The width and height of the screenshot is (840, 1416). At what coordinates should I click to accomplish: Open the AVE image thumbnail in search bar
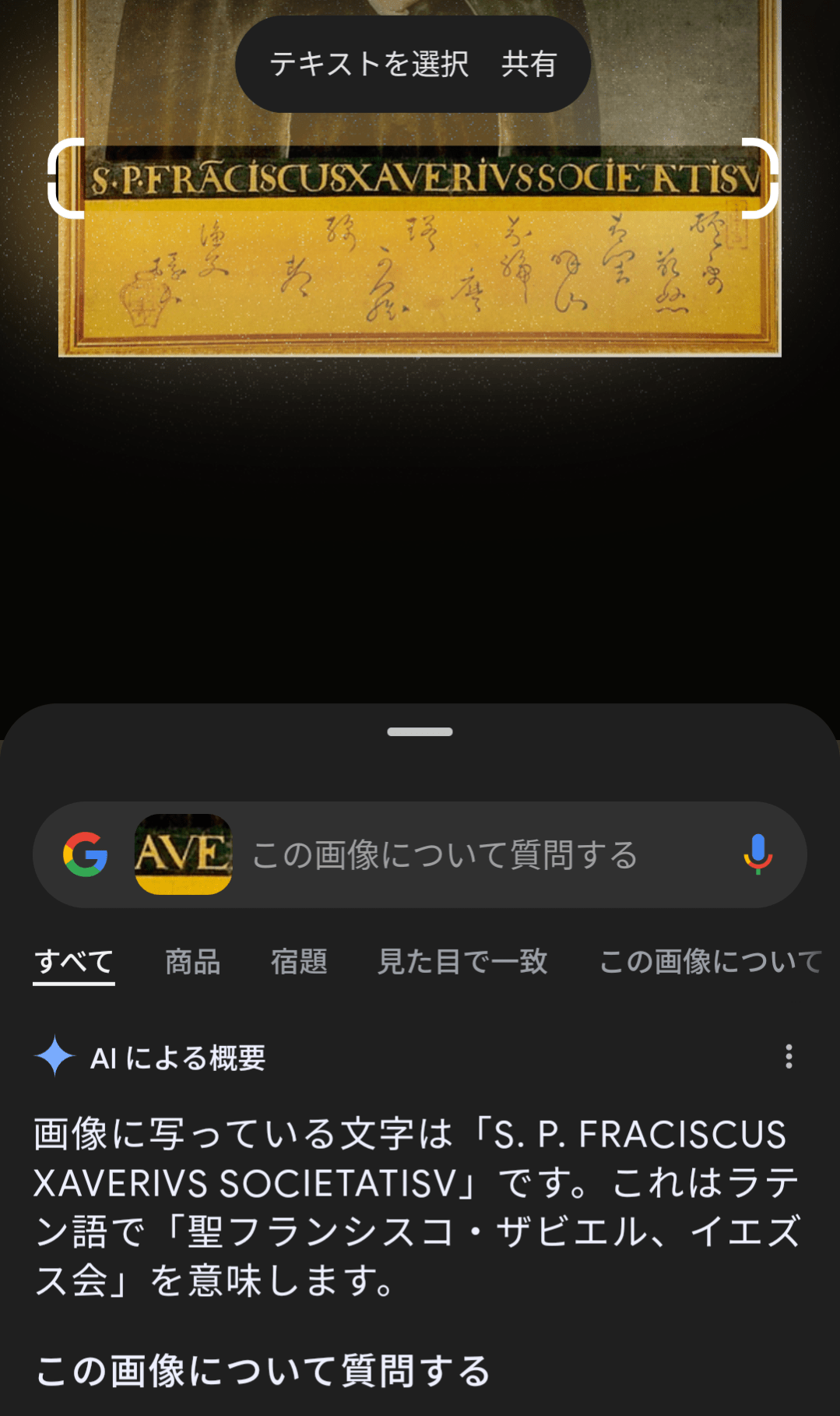point(183,854)
